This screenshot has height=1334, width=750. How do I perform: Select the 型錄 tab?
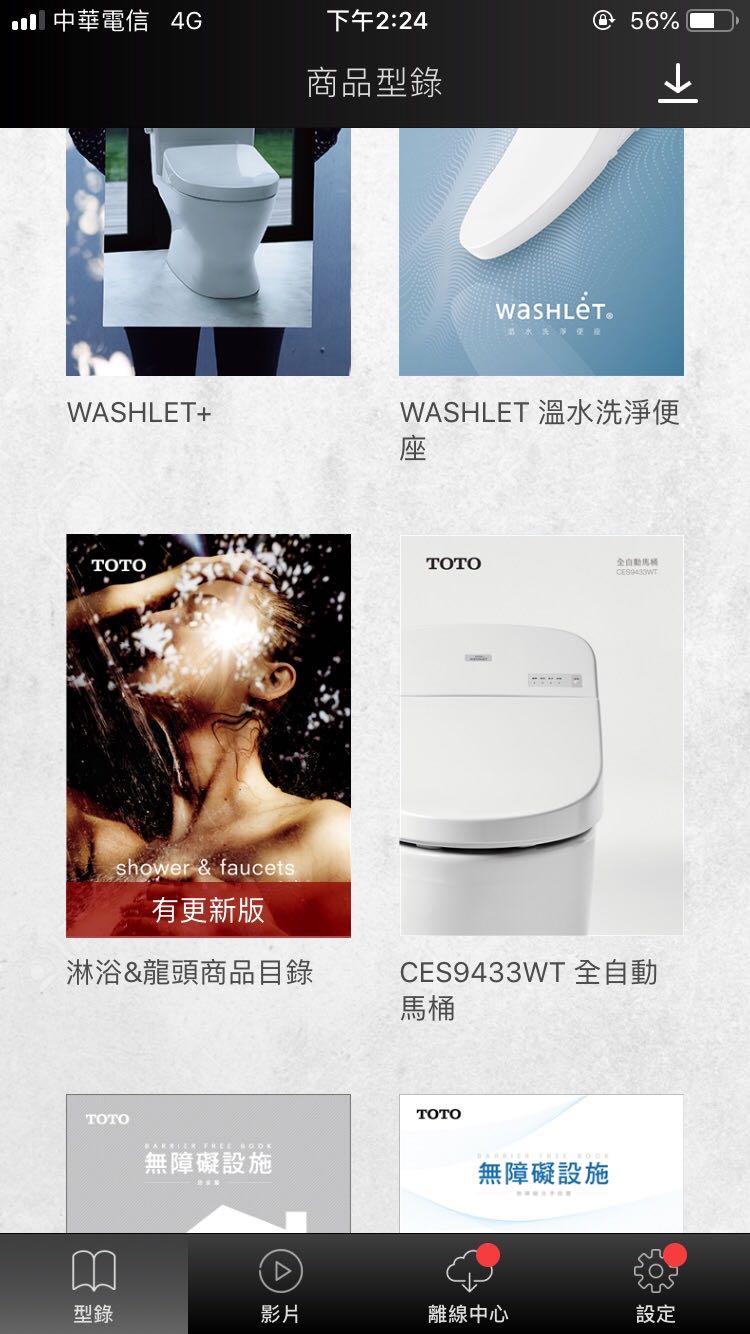(x=94, y=1284)
